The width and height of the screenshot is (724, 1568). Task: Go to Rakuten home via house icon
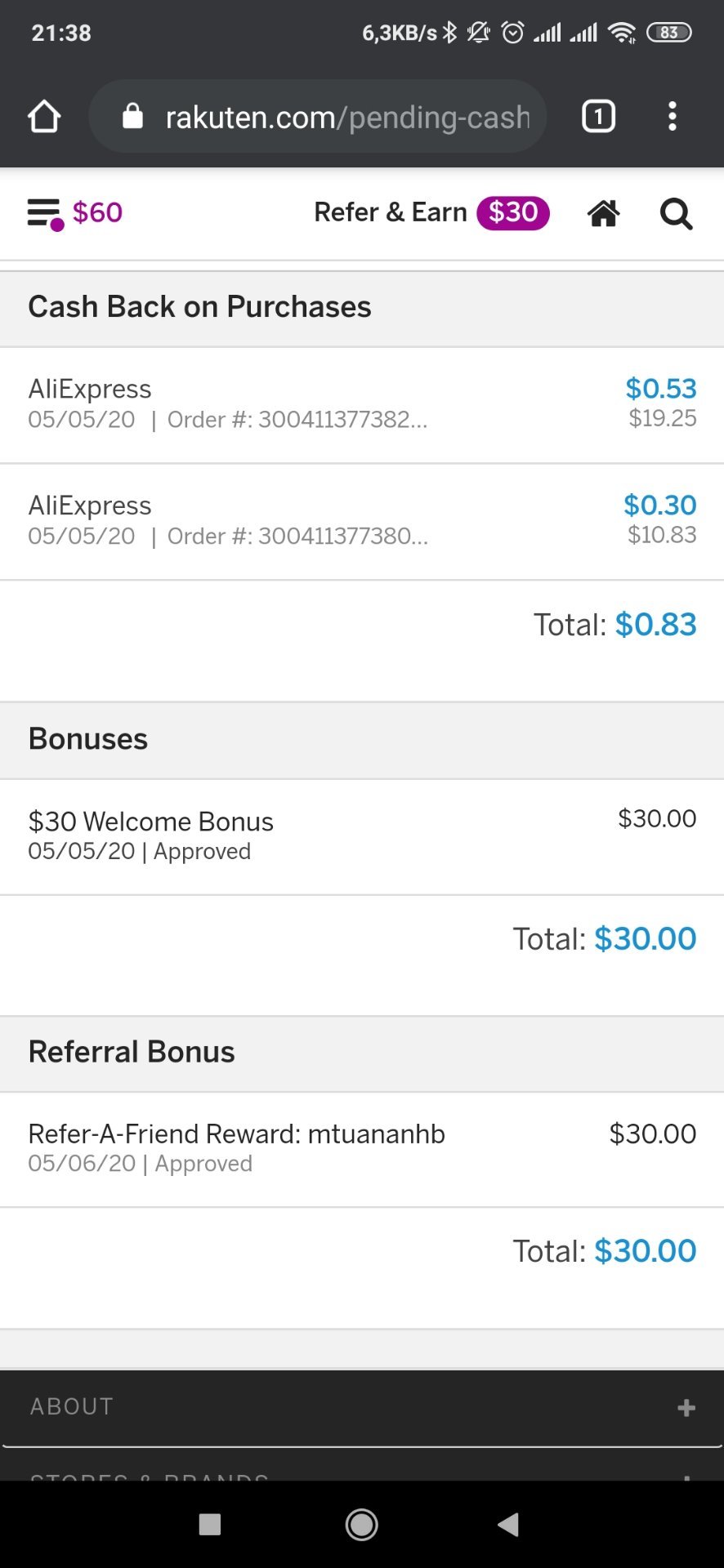(603, 214)
